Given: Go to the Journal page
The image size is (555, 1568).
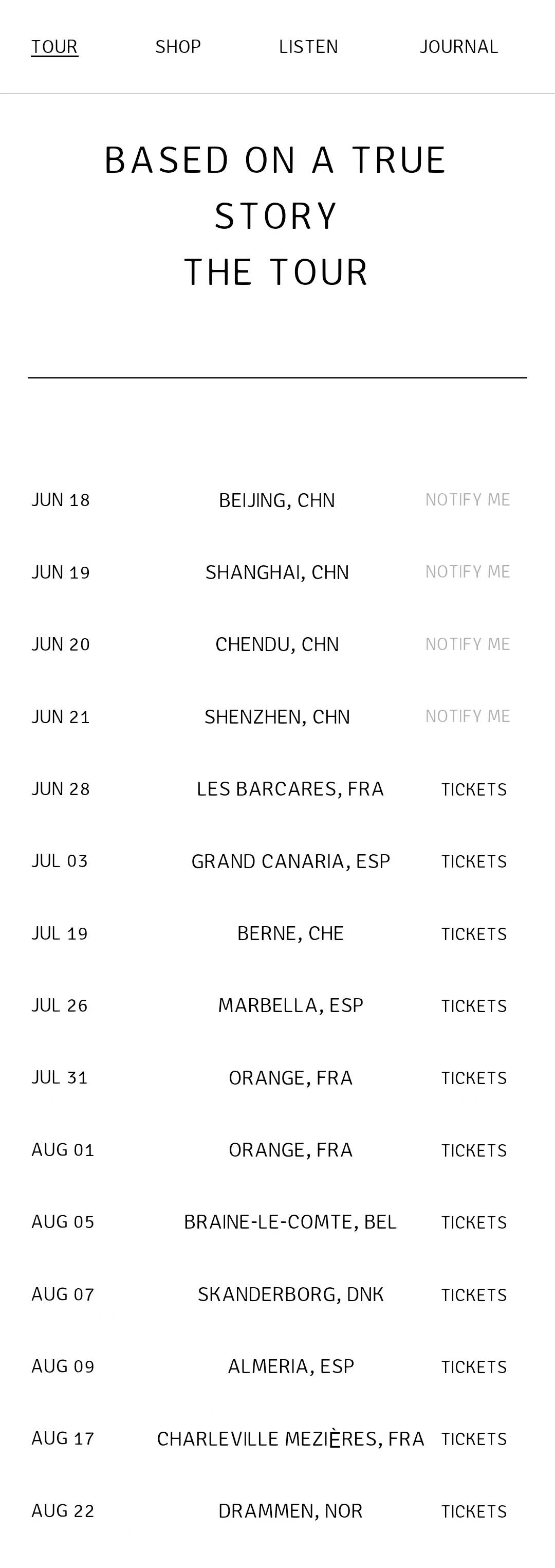Looking at the screenshot, I should 459,47.
